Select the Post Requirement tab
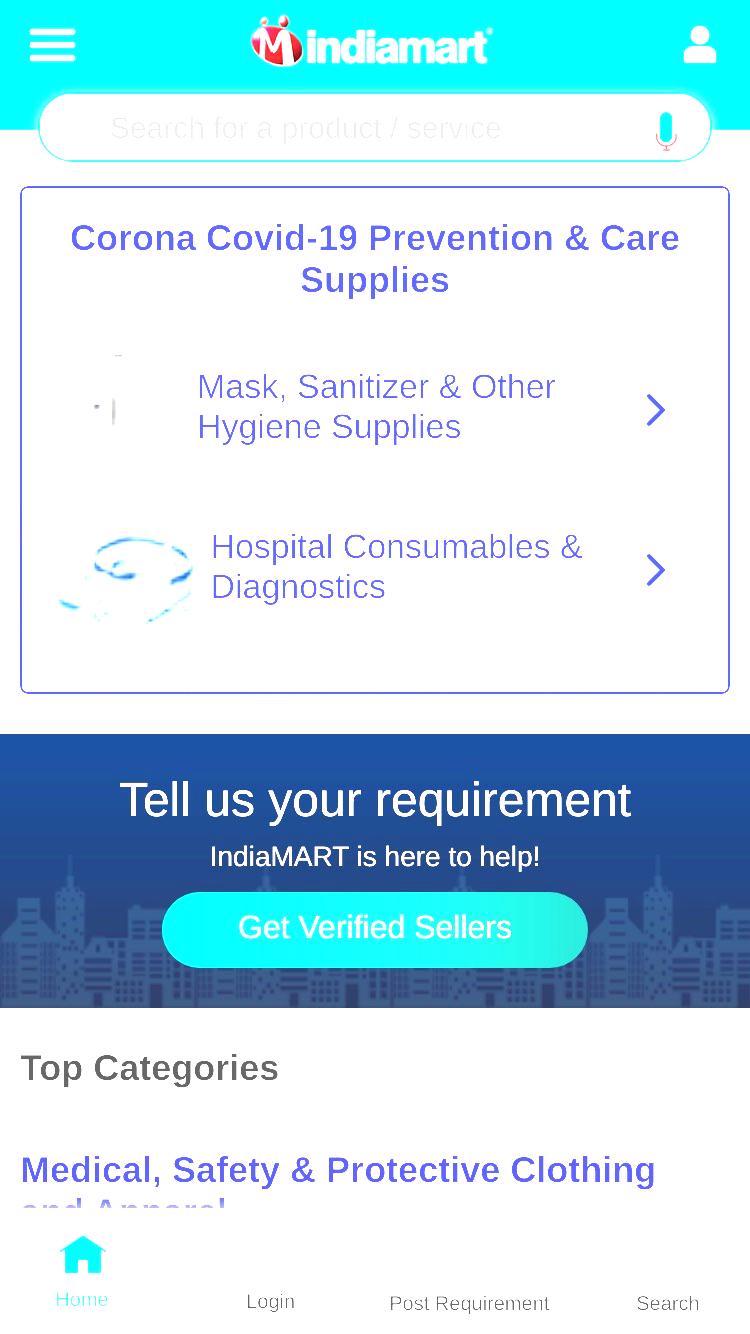This screenshot has width=750, height=1334. [x=469, y=1303]
